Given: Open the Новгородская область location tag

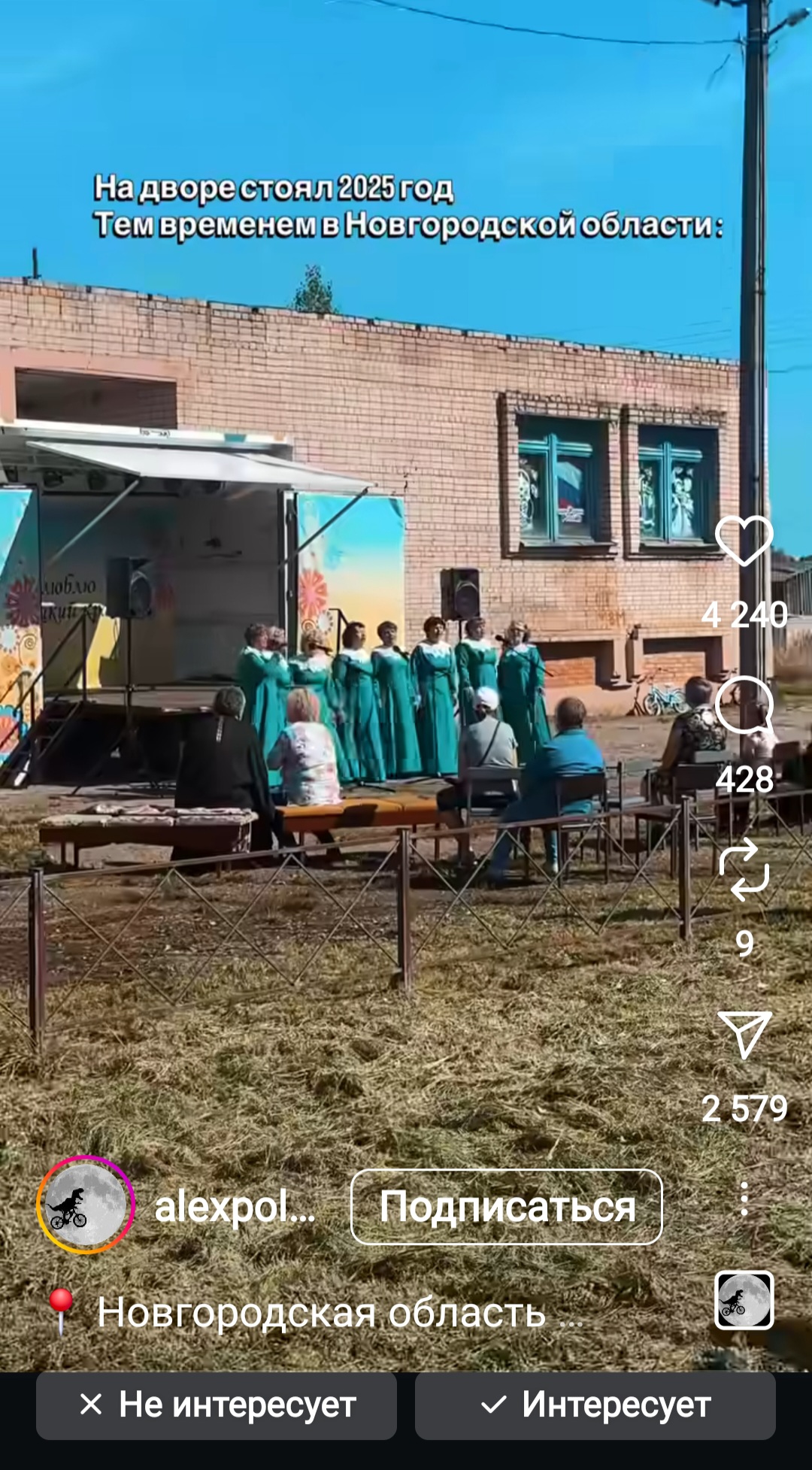Looking at the screenshot, I should tap(322, 1312).
